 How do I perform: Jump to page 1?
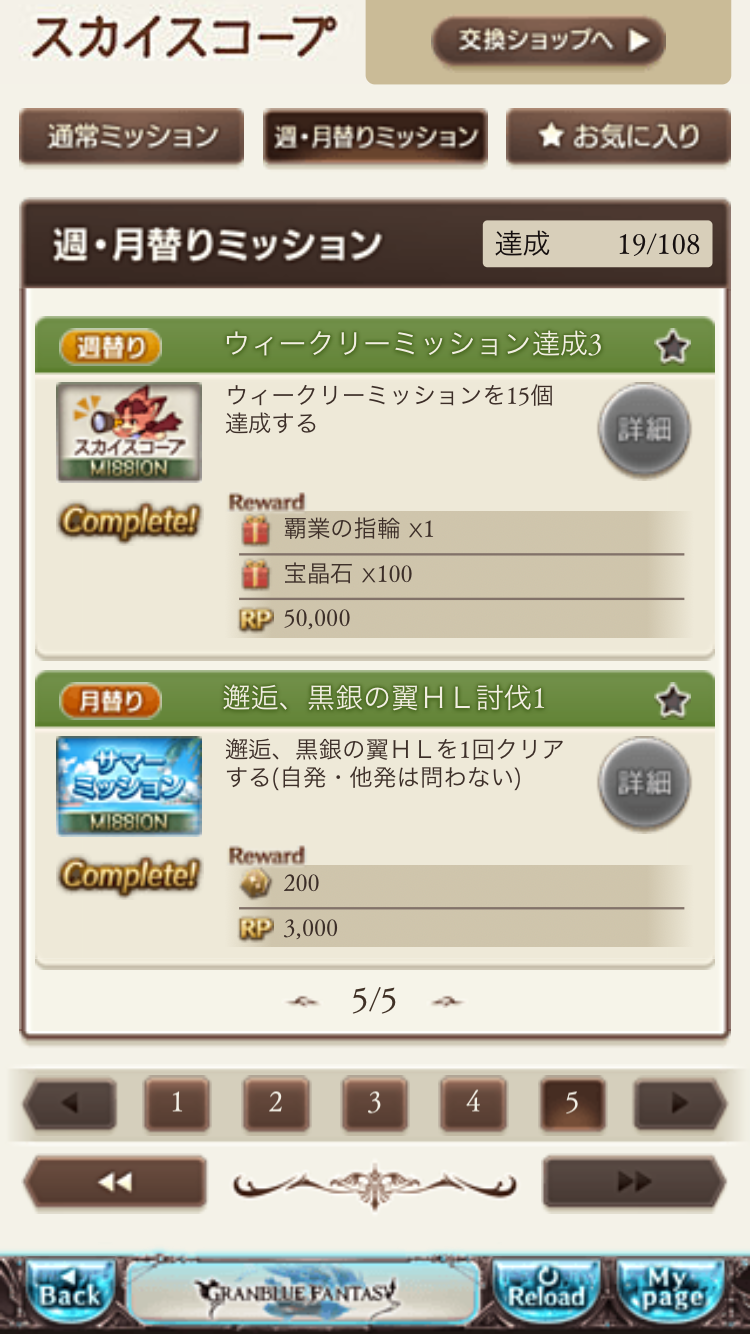177,1104
